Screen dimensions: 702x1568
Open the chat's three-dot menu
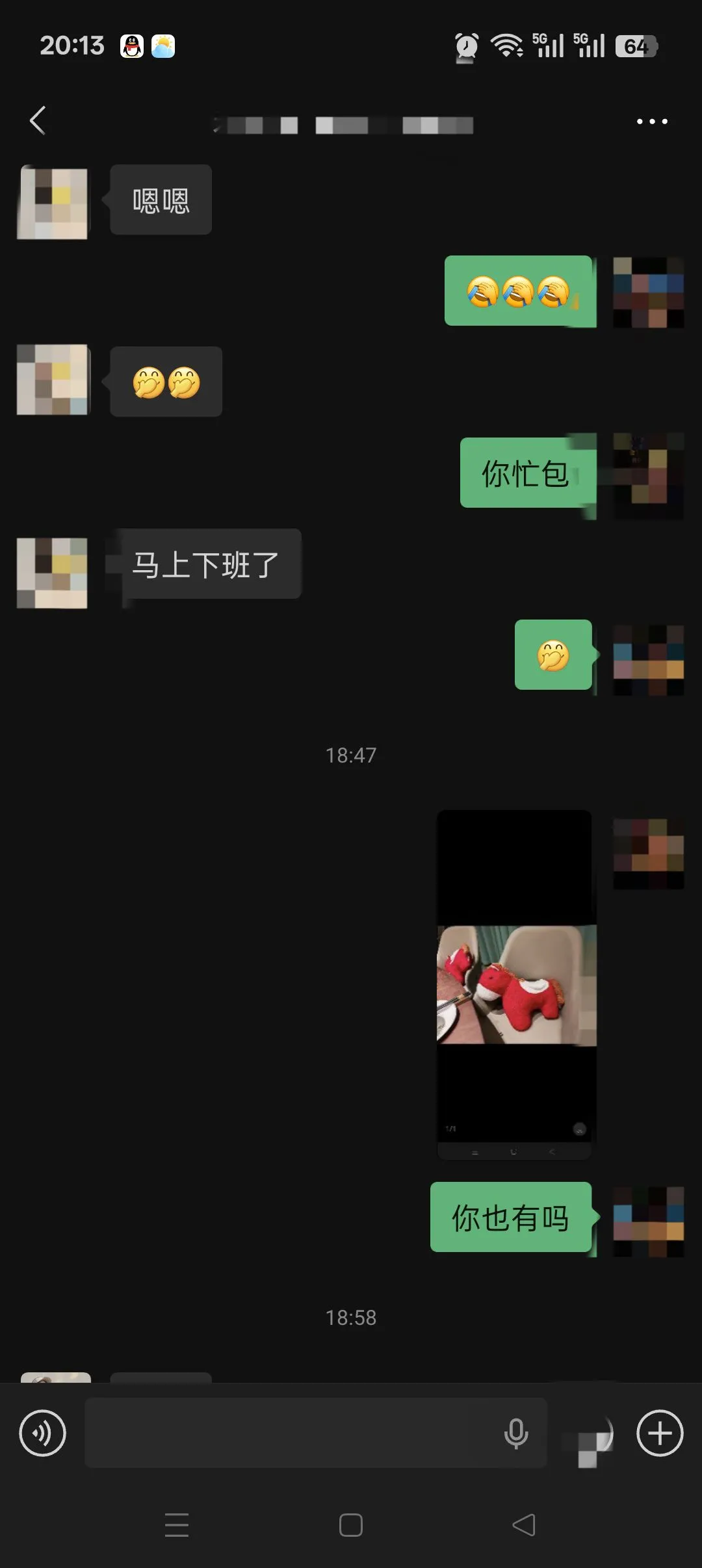coord(651,122)
